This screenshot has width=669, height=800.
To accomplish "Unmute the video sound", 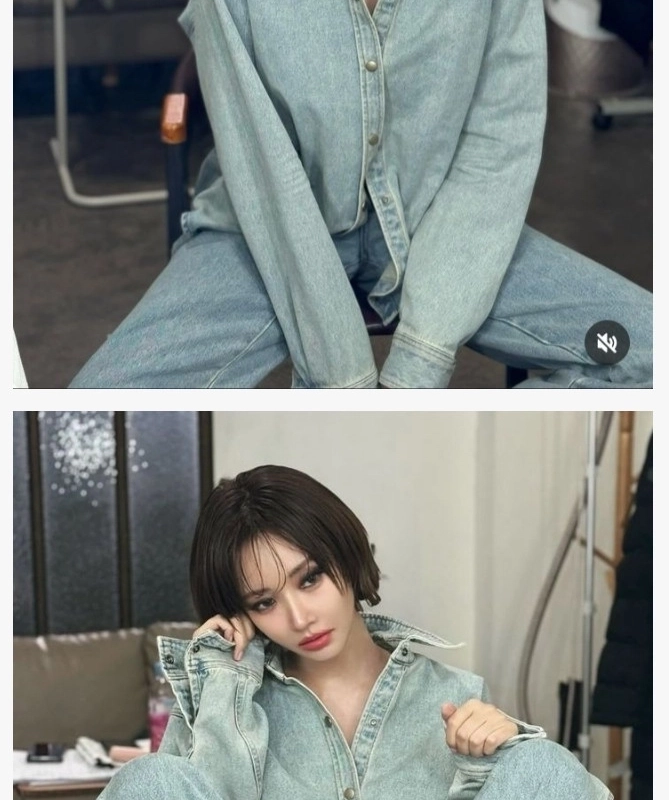I will 607,344.
